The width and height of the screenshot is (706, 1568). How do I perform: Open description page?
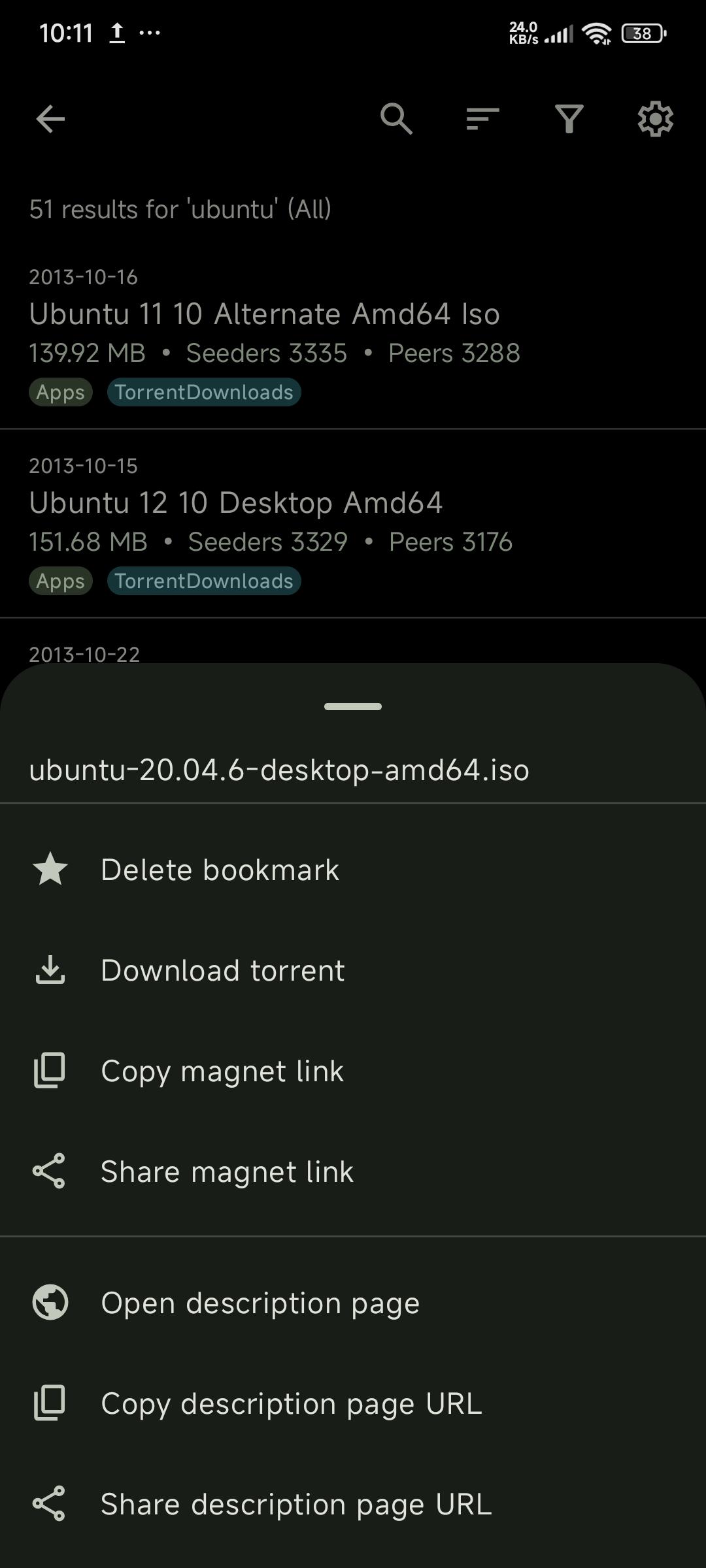260,1303
